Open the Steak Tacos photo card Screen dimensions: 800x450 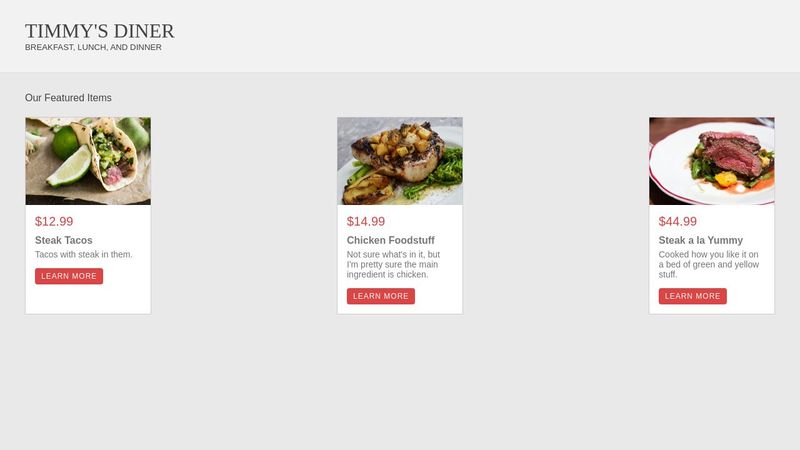(88, 161)
